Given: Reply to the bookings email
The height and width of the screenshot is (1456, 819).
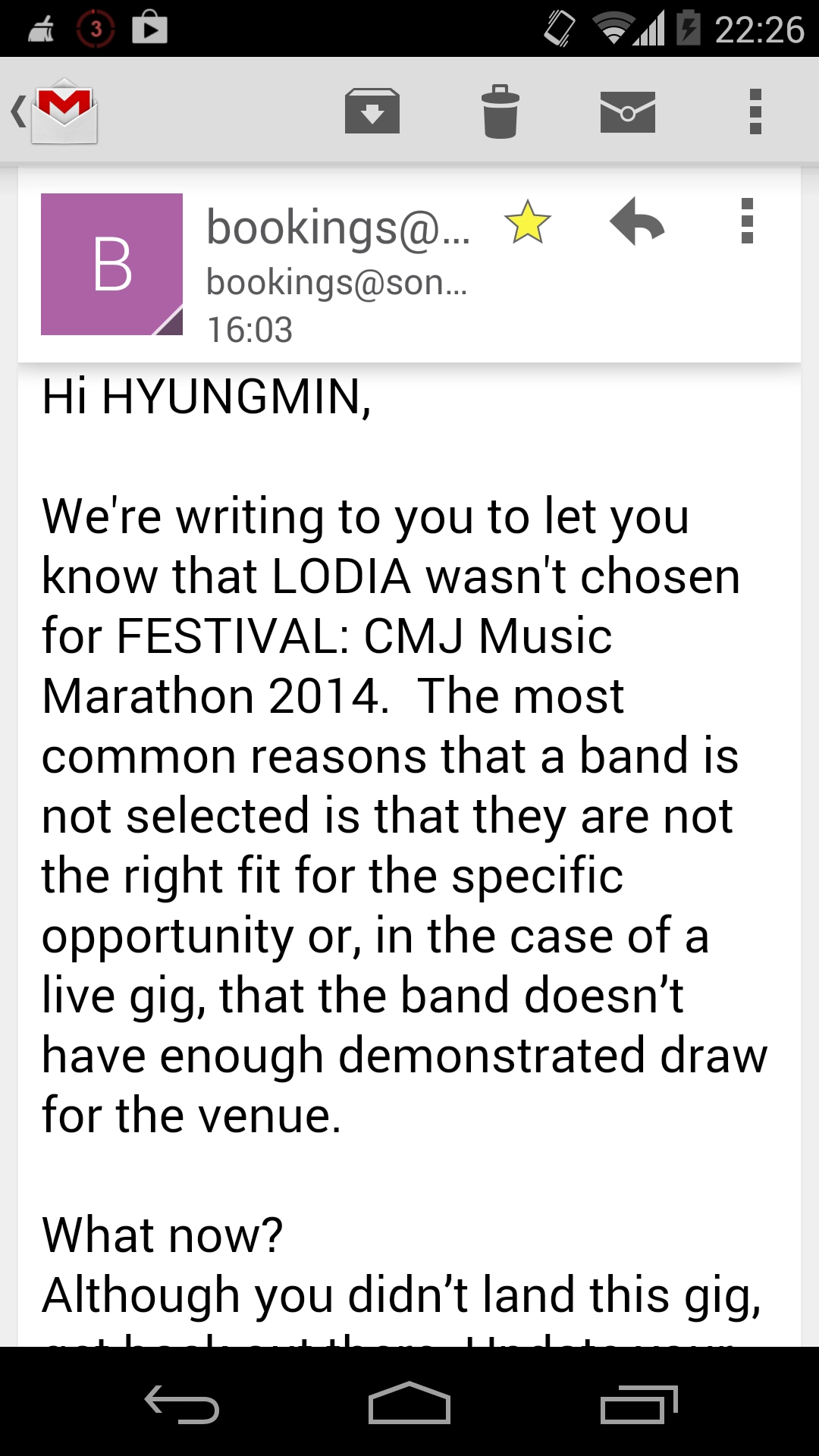Looking at the screenshot, I should (637, 221).
